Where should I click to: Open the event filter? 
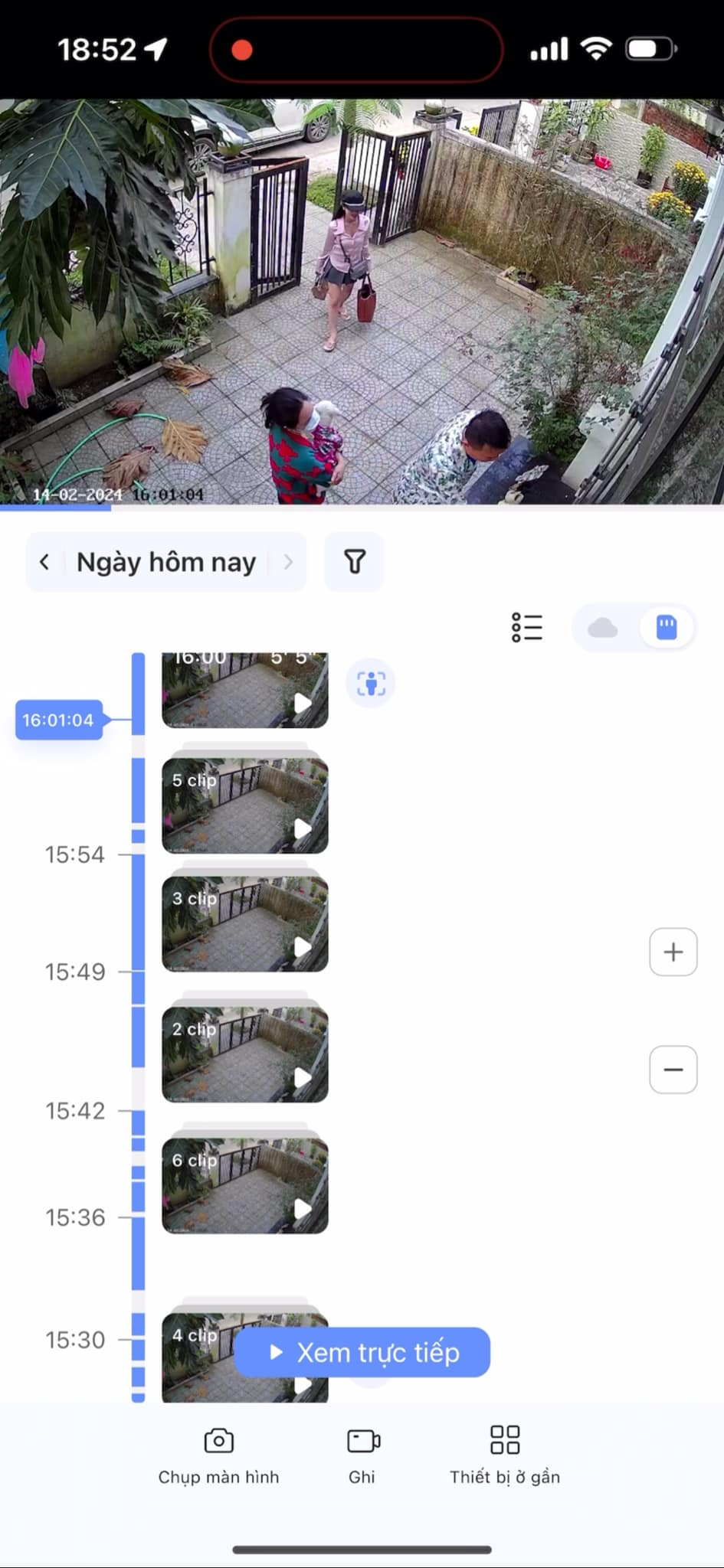click(x=354, y=562)
